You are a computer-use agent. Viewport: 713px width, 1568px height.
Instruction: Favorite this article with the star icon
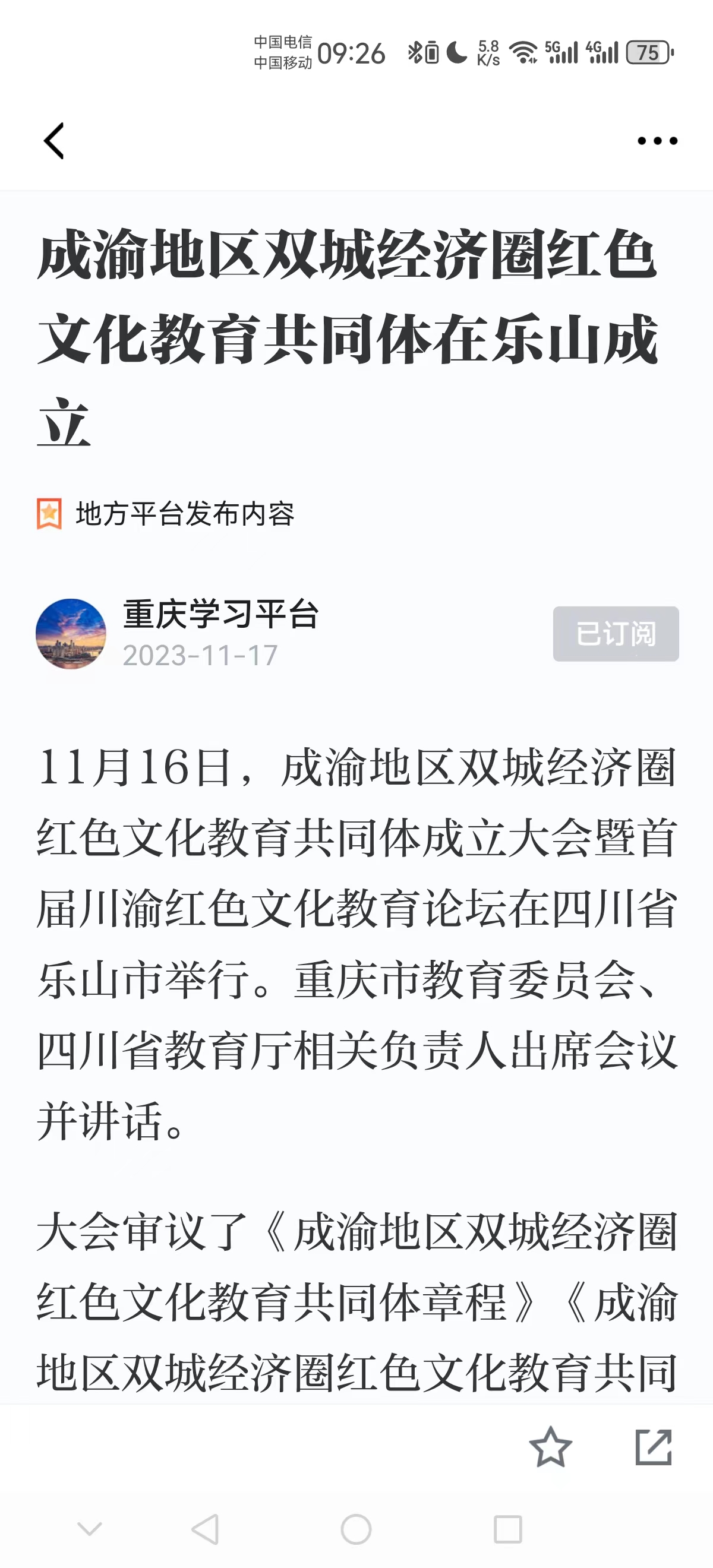point(550,1447)
